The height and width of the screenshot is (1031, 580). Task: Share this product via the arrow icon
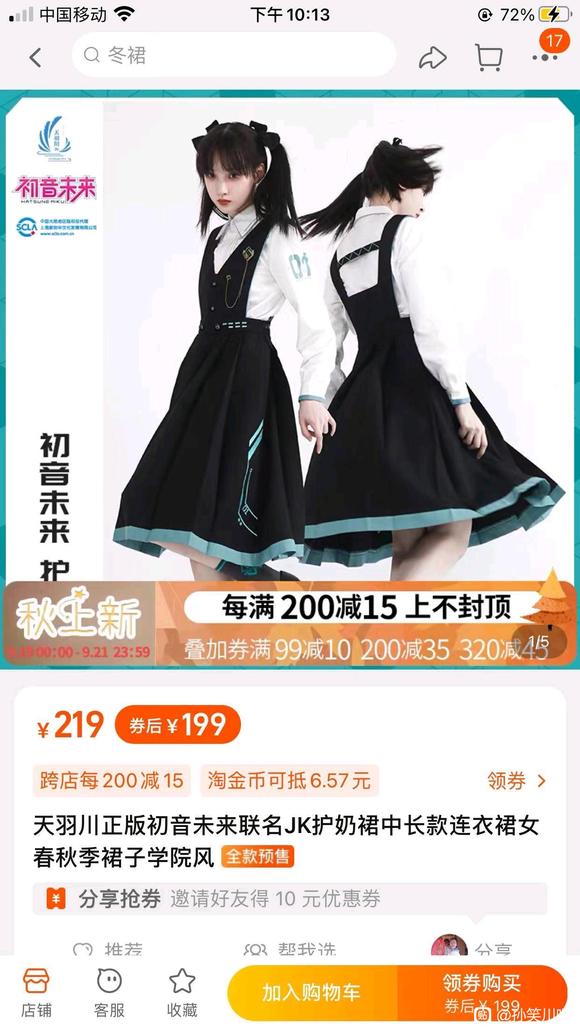click(432, 57)
